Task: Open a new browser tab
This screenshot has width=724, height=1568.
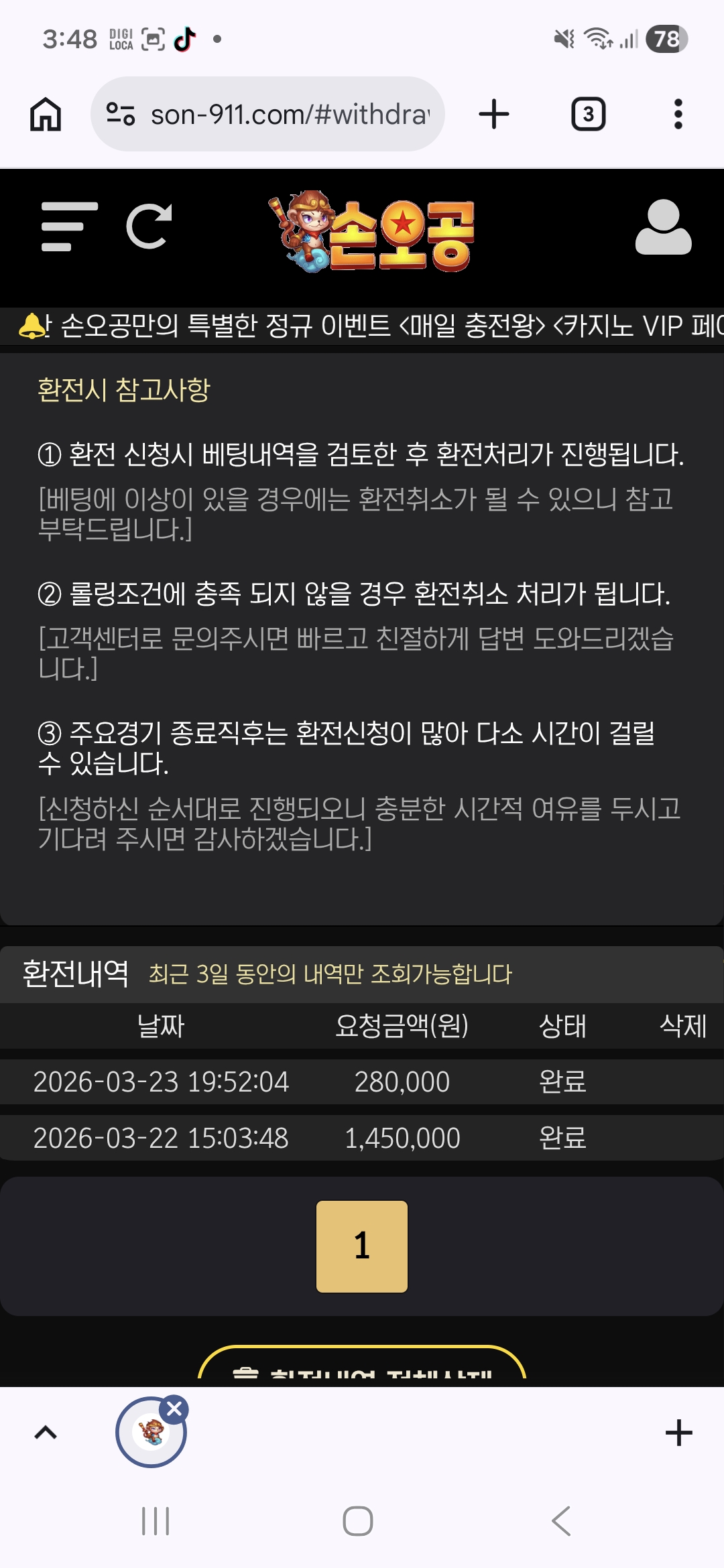Action: click(494, 114)
